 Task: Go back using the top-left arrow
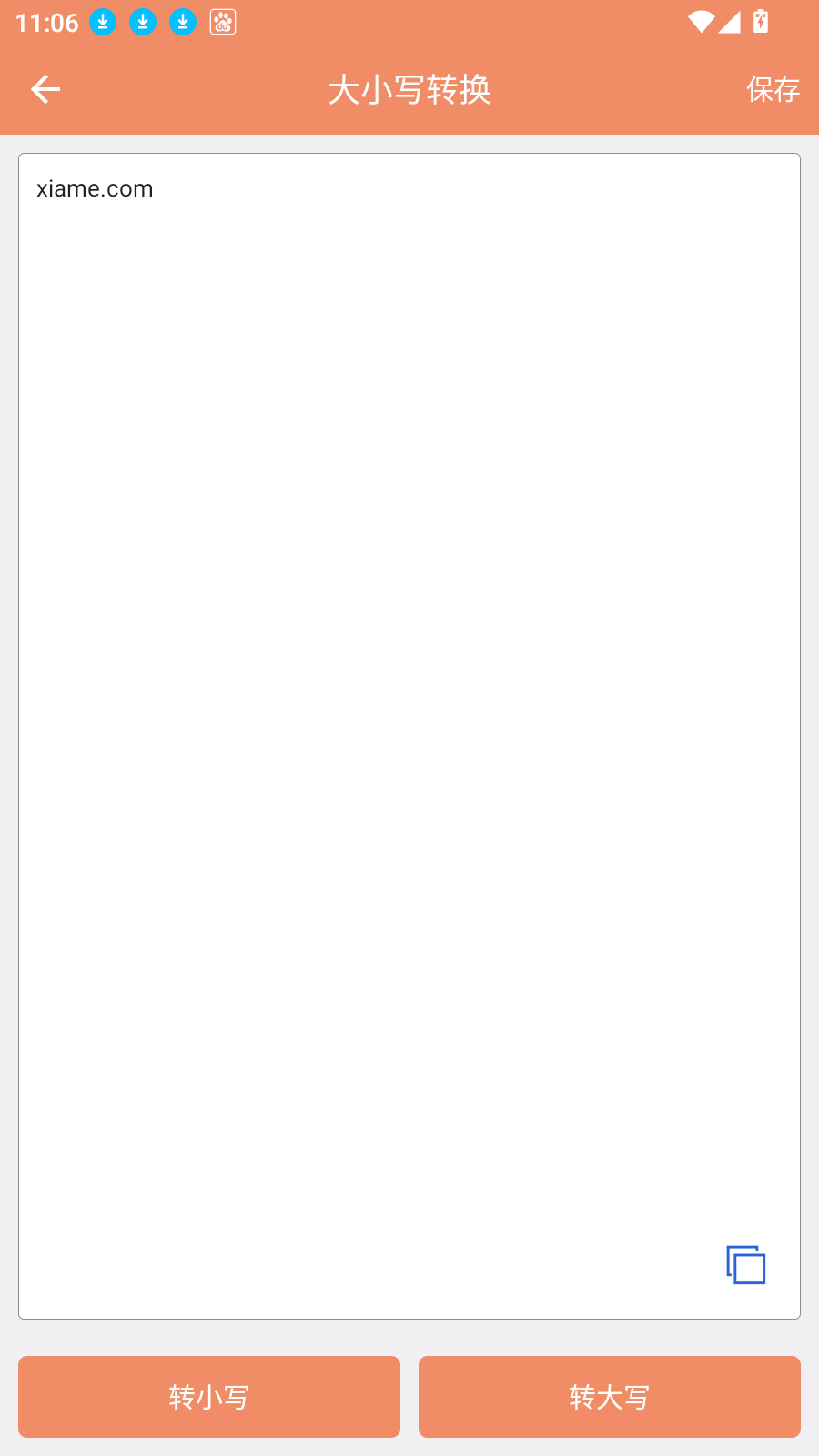[45, 89]
